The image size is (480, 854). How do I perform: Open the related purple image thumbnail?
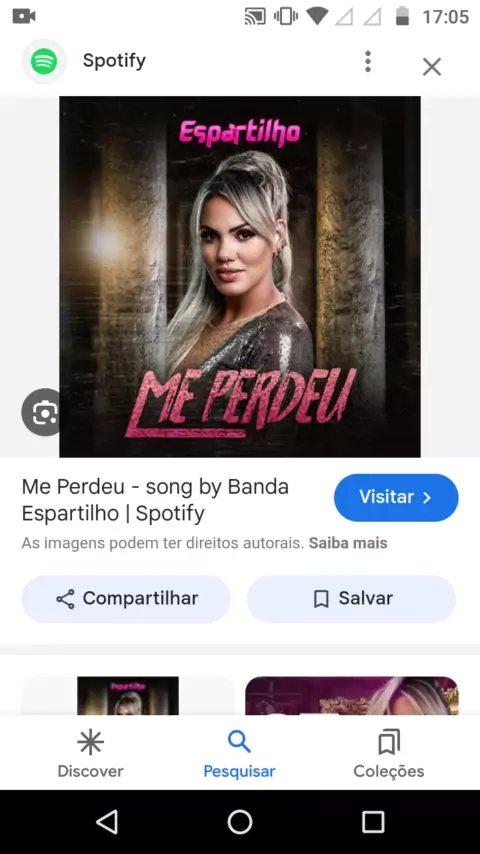point(352,696)
